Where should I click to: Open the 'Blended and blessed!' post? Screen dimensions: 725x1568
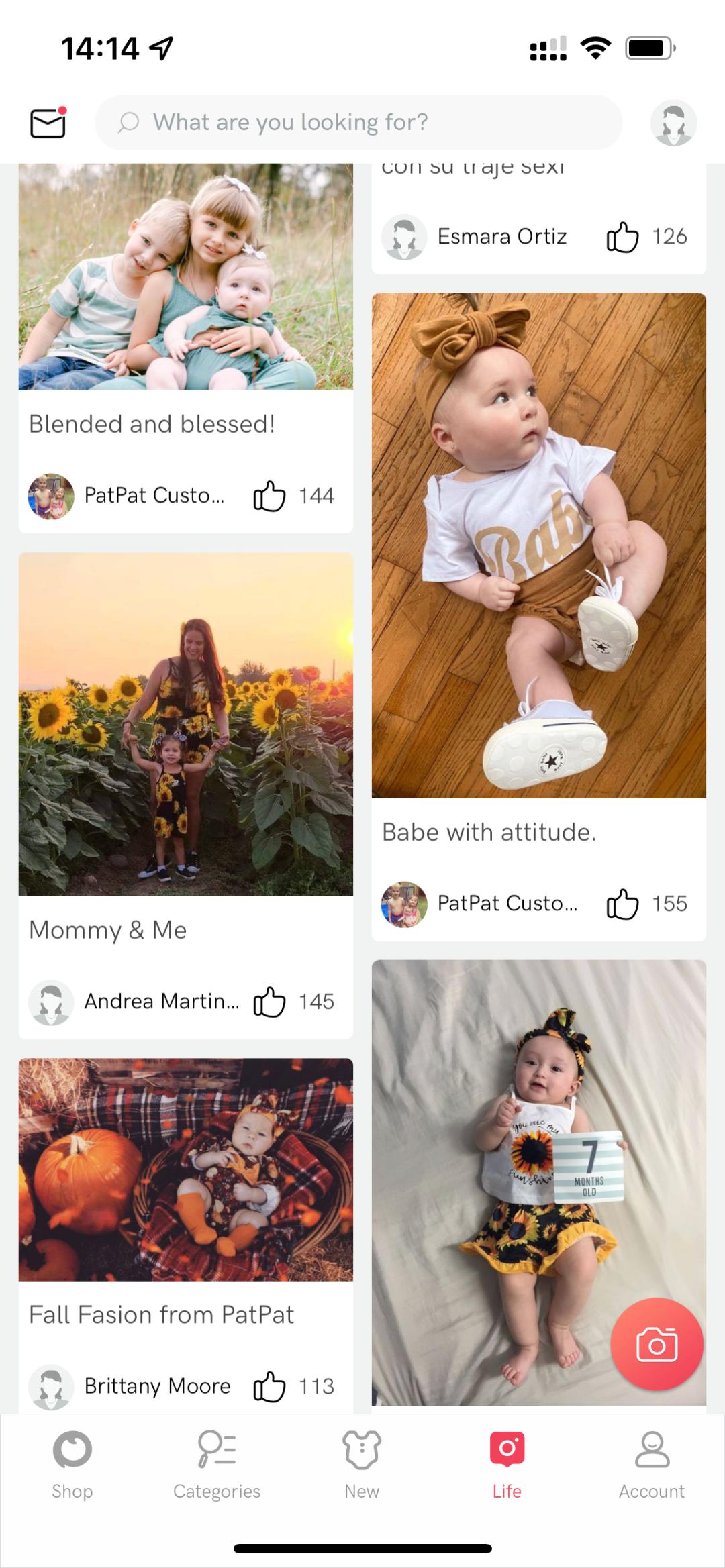pyautogui.click(x=185, y=276)
